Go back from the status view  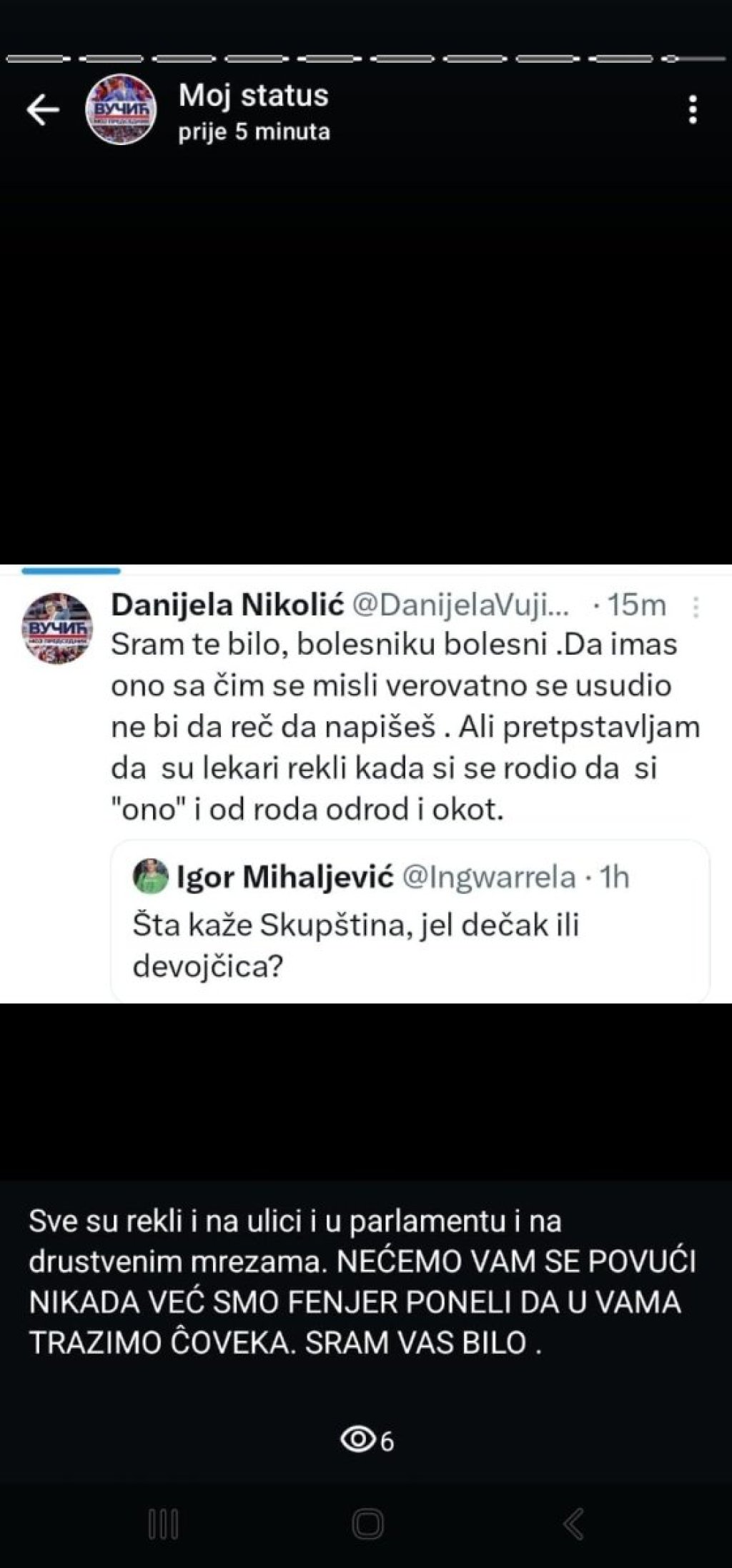pos(42,111)
